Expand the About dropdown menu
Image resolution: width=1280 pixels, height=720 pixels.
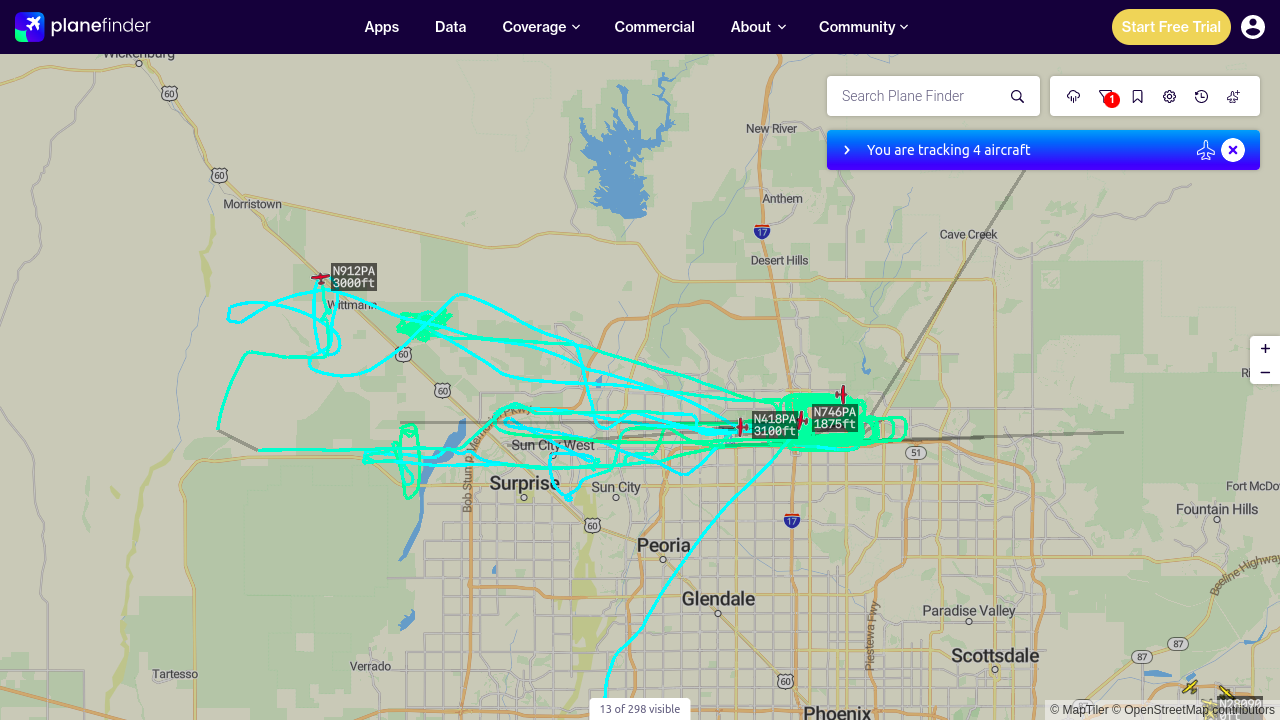(x=758, y=27)
